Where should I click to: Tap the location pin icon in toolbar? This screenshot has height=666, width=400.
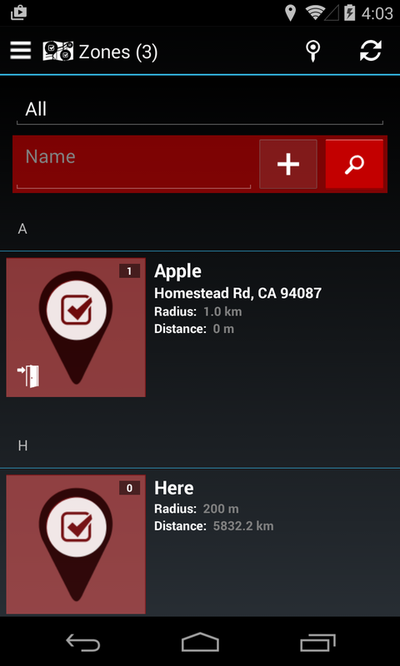pyautogui.click(x=313, y=51)
